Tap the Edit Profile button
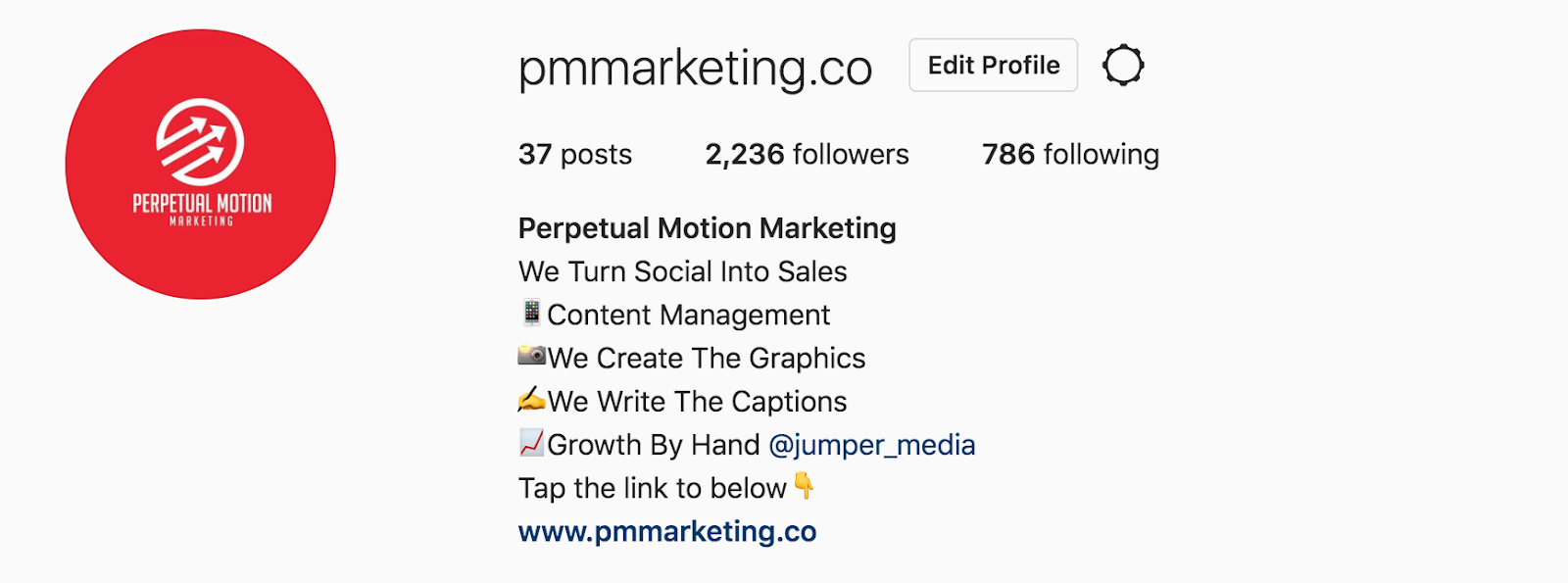 [x=993, y=66]
